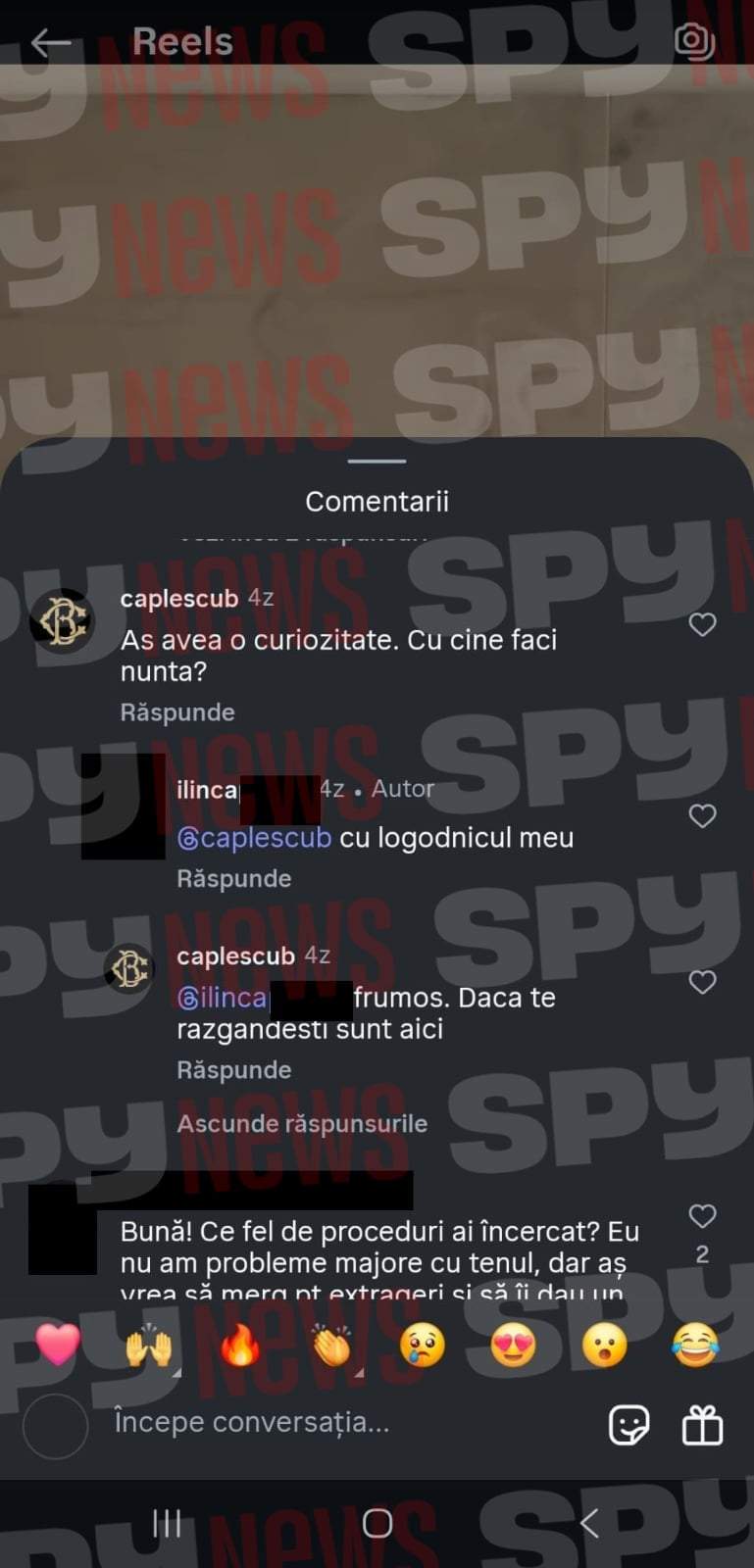This screenshot has width=754, height=1568.
Task: Open caplescub's profile from the top avatar
Action: point(62,620)
